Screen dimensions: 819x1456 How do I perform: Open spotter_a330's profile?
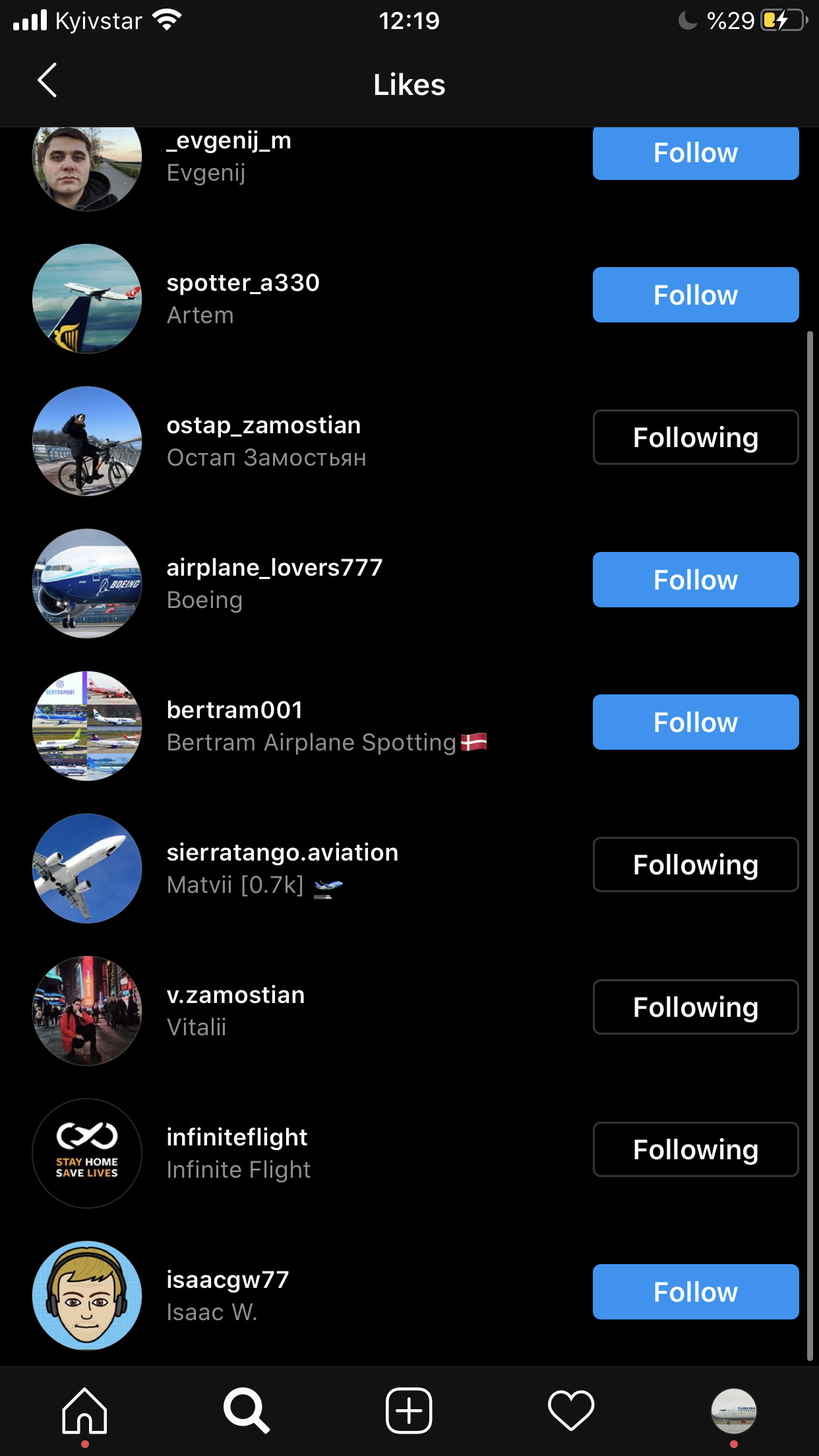pyautogui.click(x=243, y=283)
